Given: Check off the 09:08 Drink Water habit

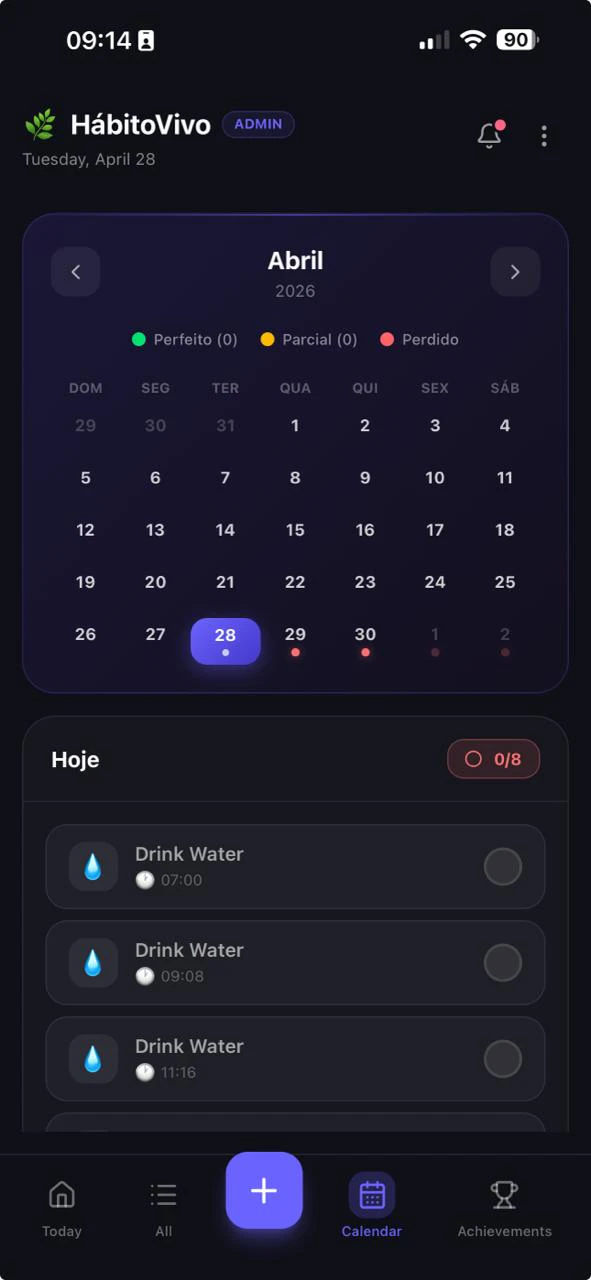Looking at the screenshot, I should point(503,963).
